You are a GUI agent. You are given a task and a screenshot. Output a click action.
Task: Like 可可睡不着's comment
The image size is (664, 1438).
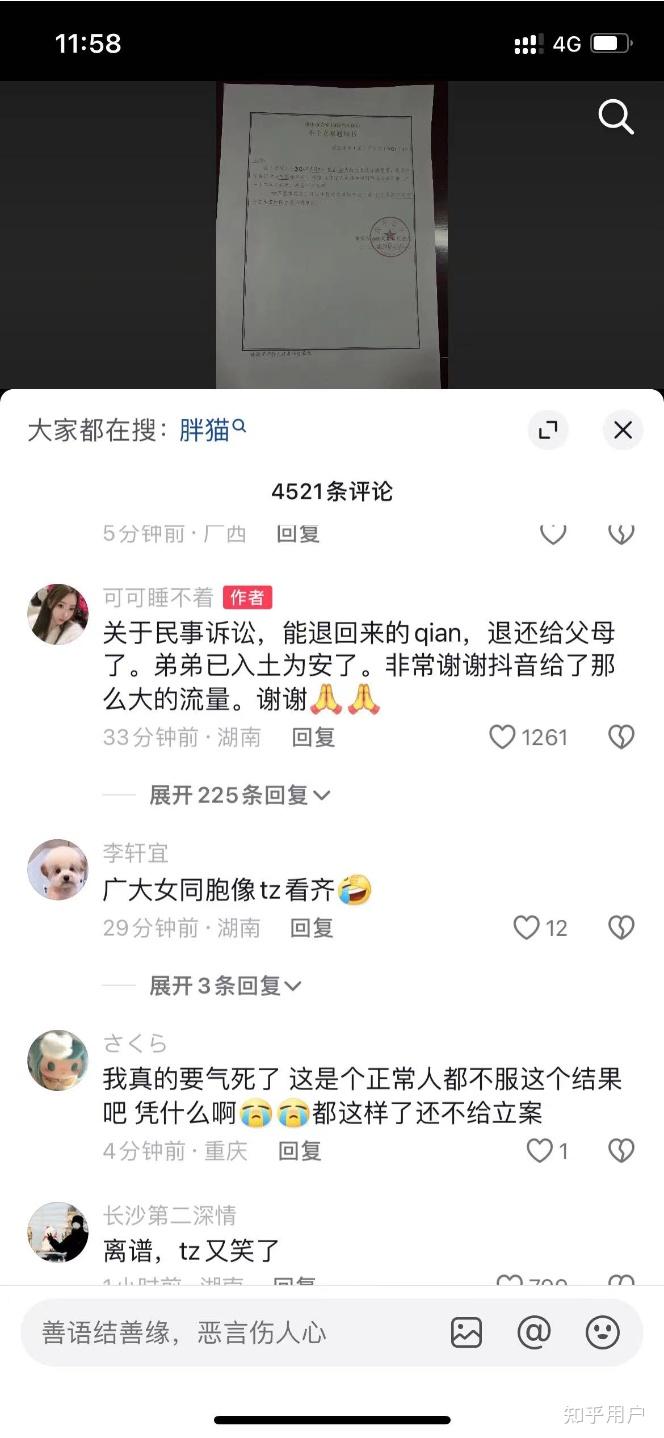[x=503, y=737]
